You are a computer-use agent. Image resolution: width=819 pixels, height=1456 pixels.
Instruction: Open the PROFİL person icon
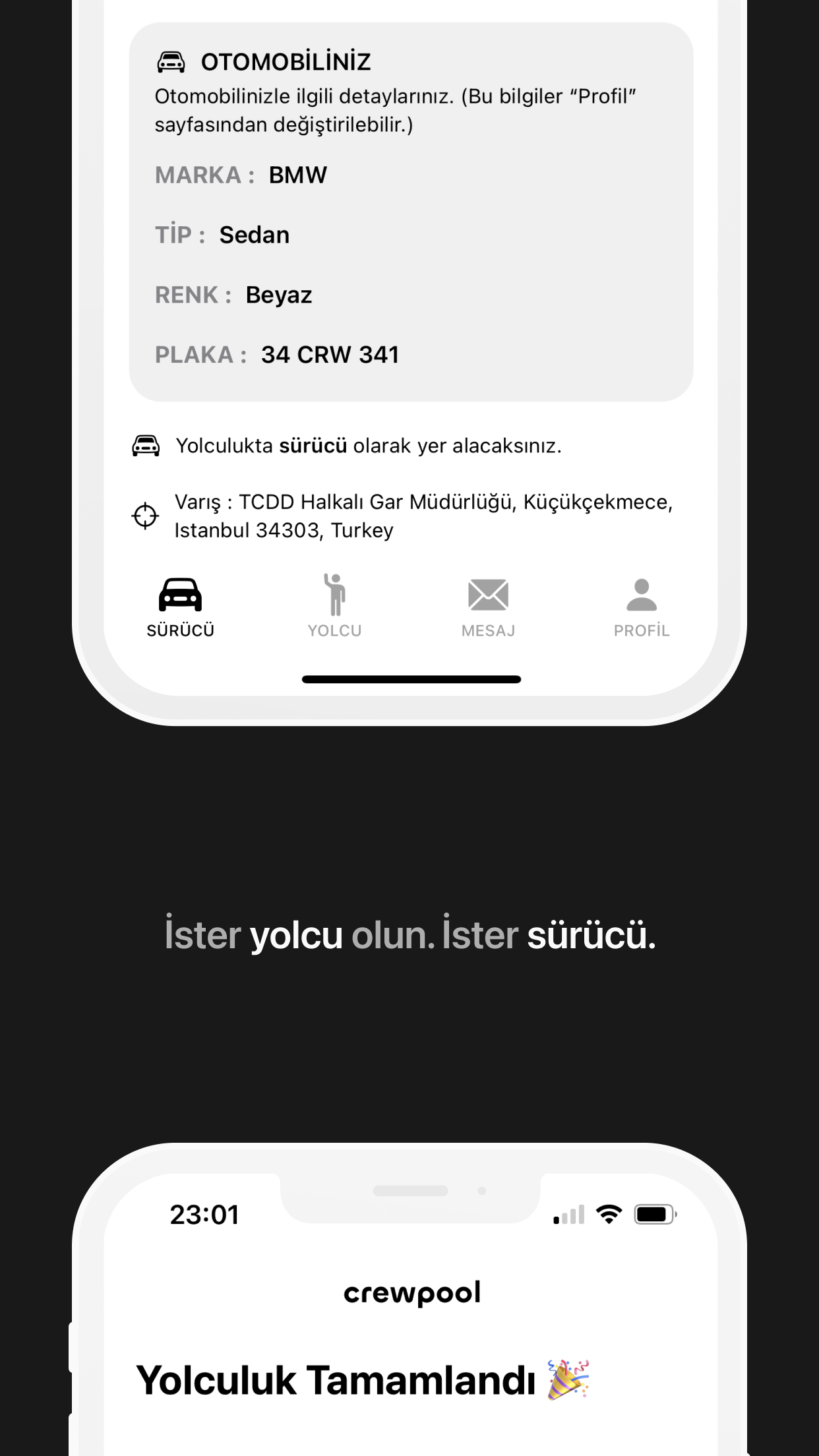[642, 593]
